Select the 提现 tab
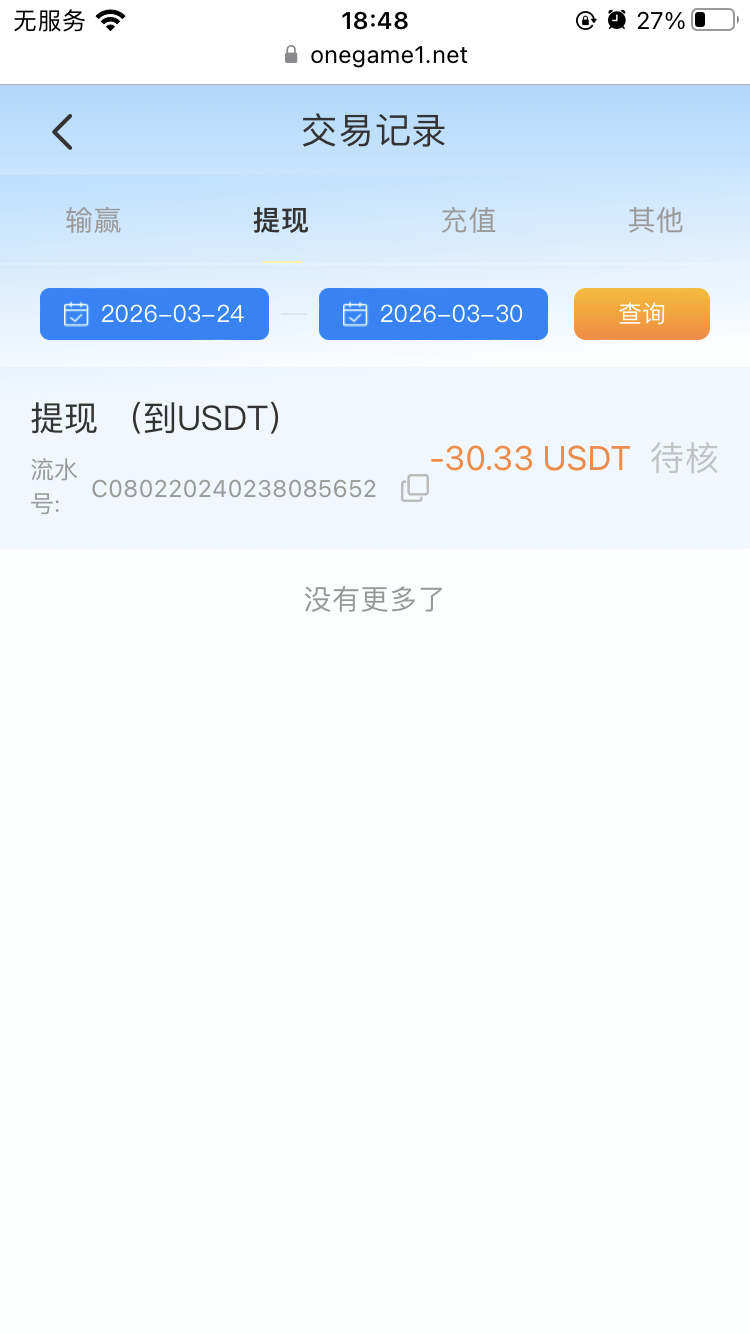 pos(281,220)
